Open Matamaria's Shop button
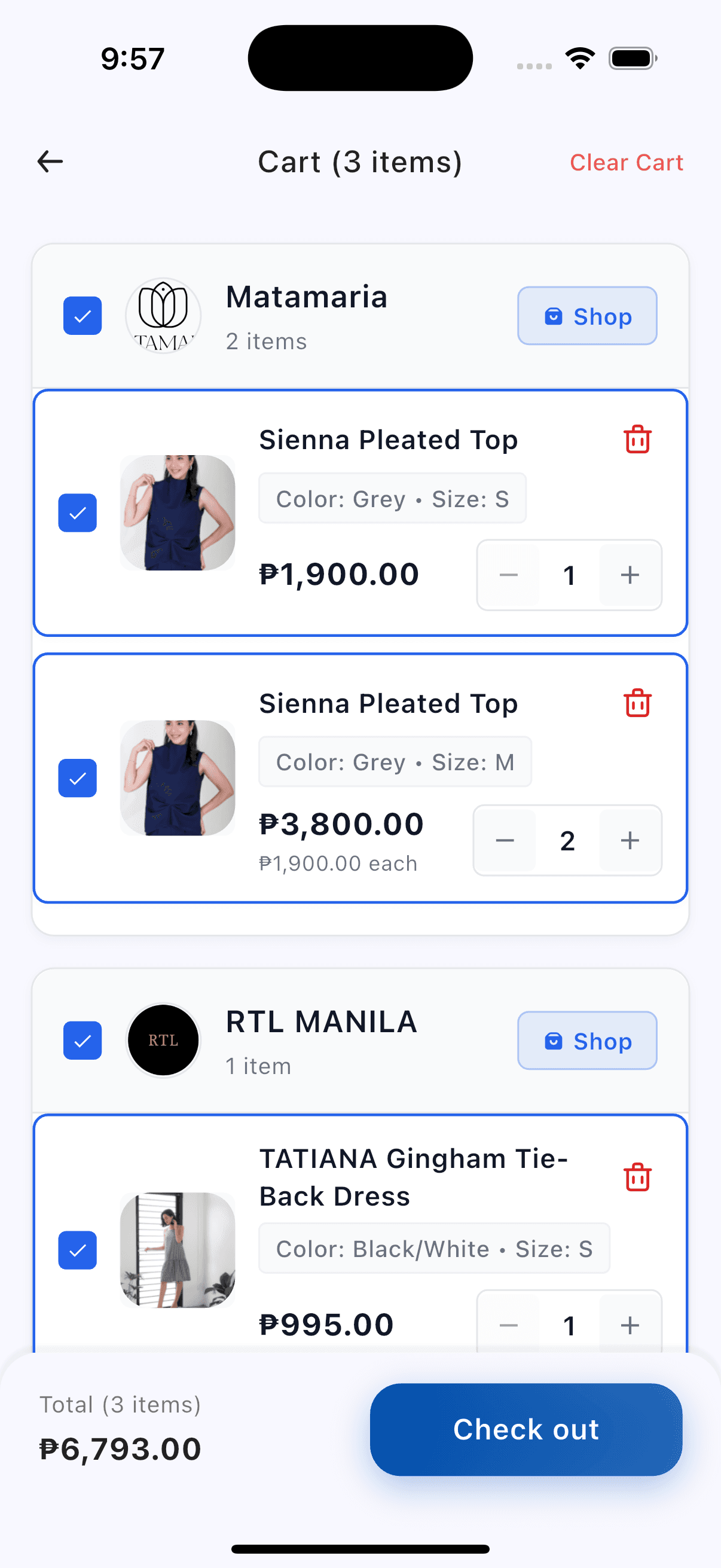Screen dimensions: 721x1568 (587, 316)
